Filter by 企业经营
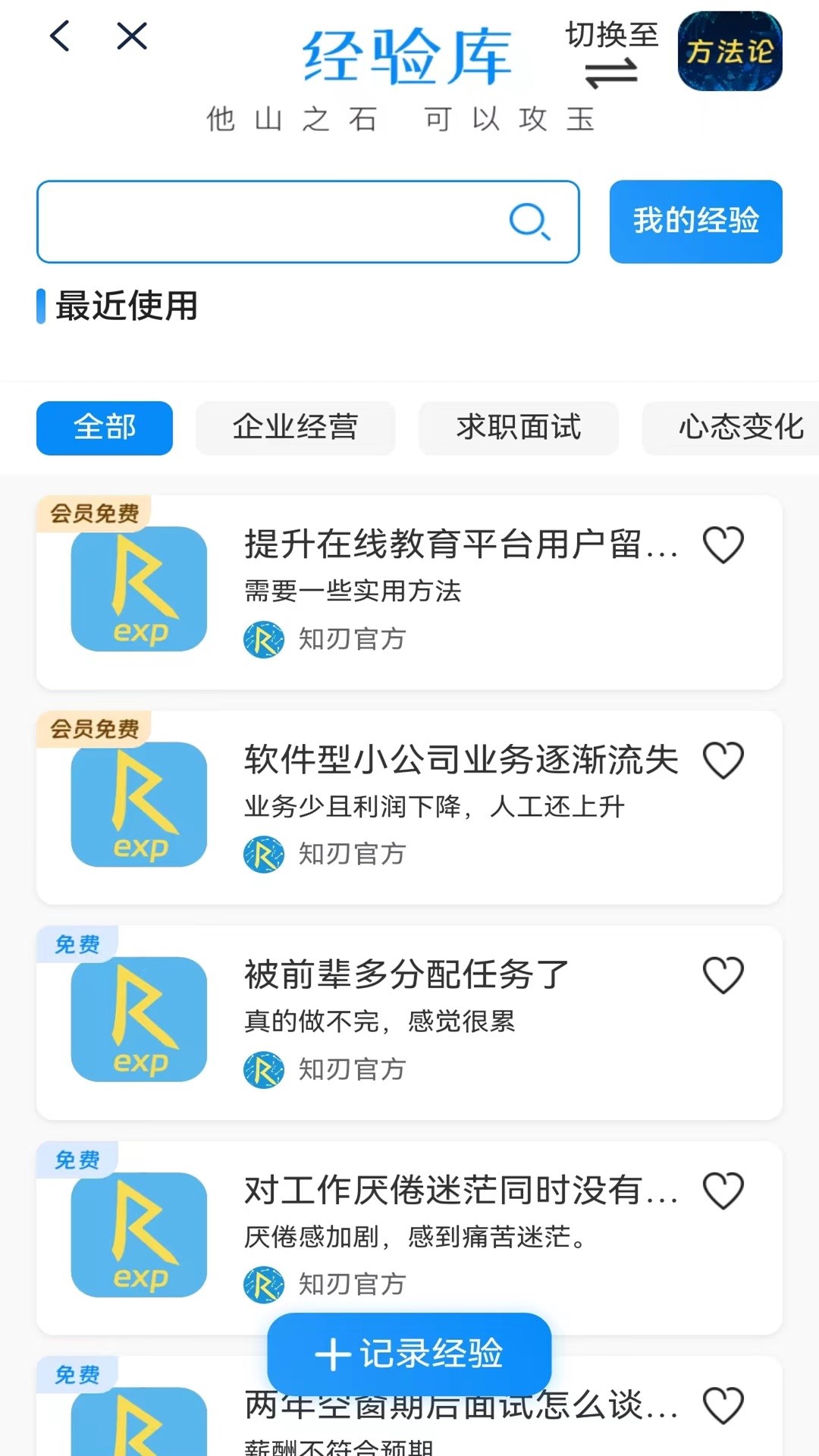 pos(295,428)
